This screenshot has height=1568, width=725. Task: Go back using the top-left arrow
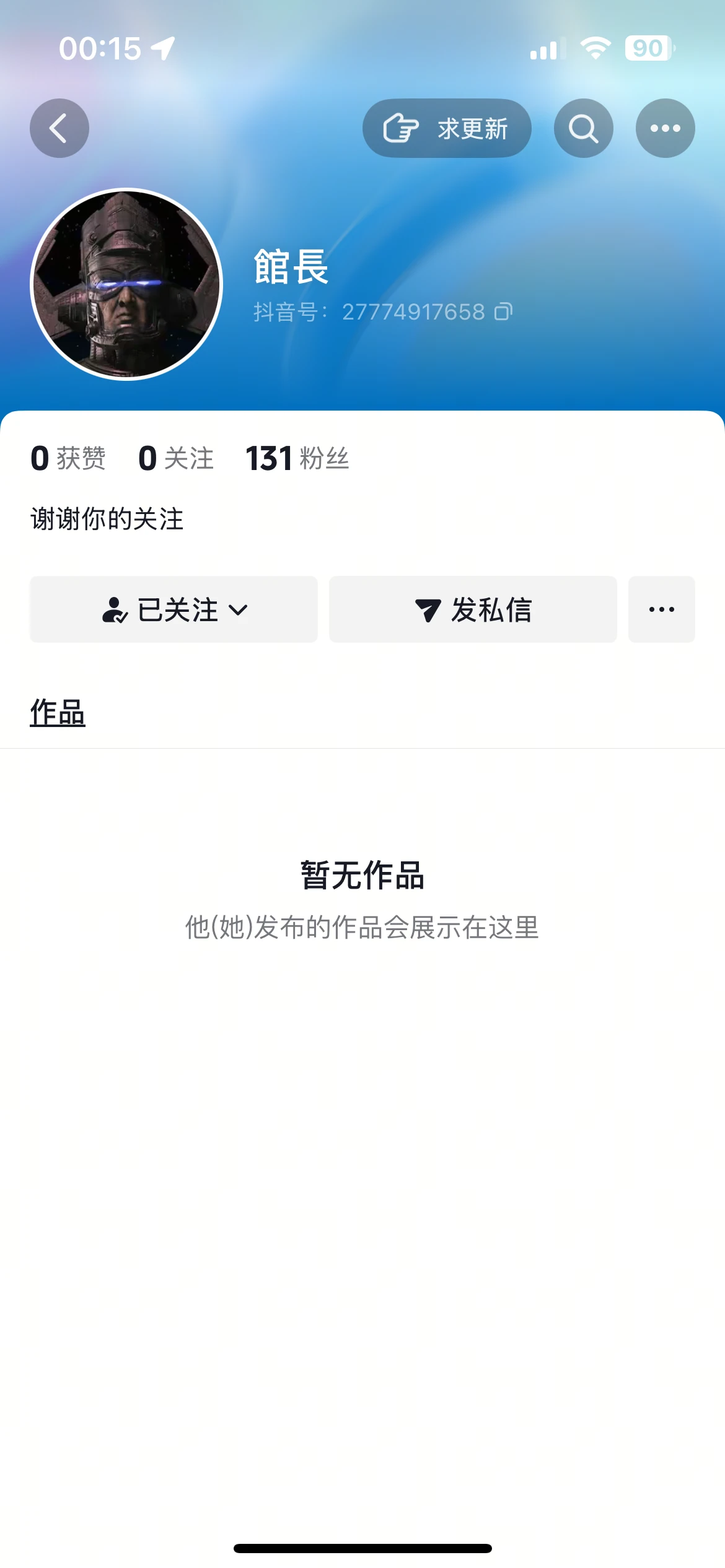tap(59, 128)
